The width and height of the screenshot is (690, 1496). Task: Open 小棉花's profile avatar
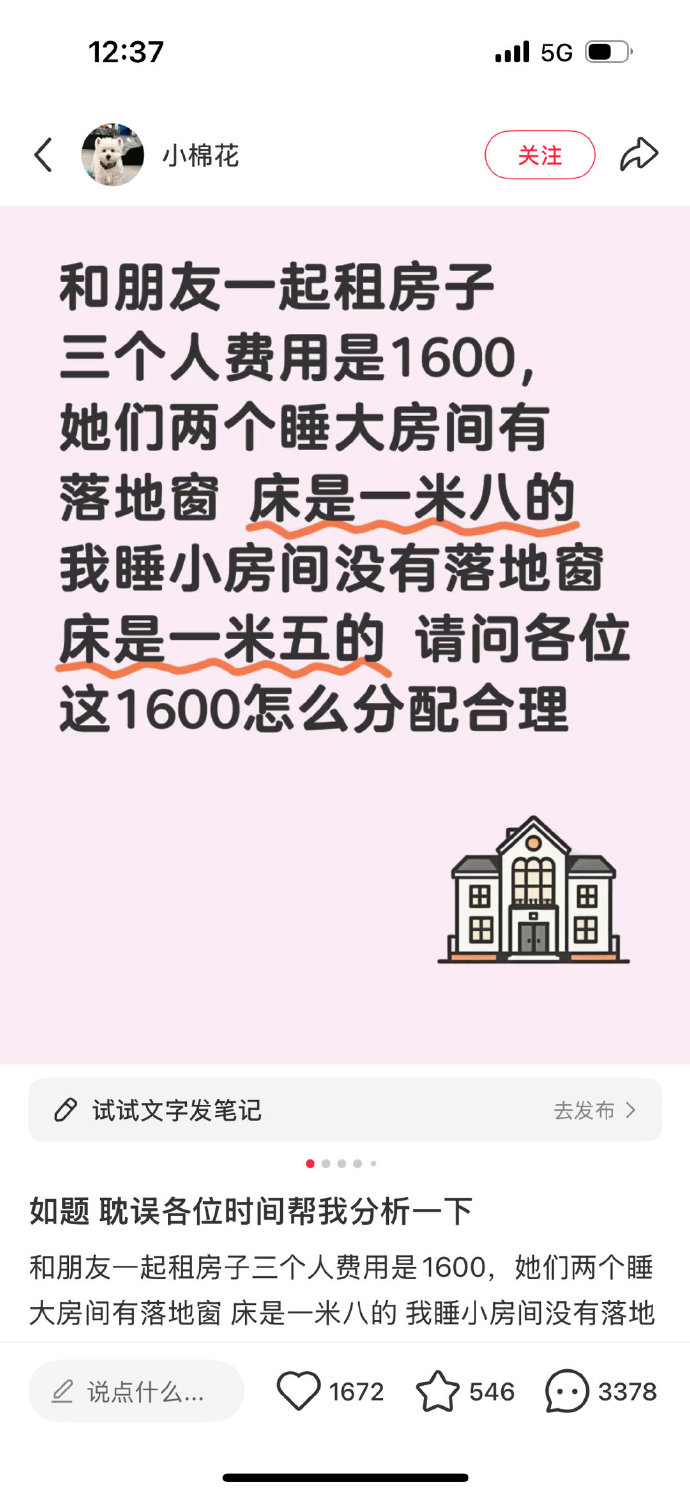[x=112, y=155]
